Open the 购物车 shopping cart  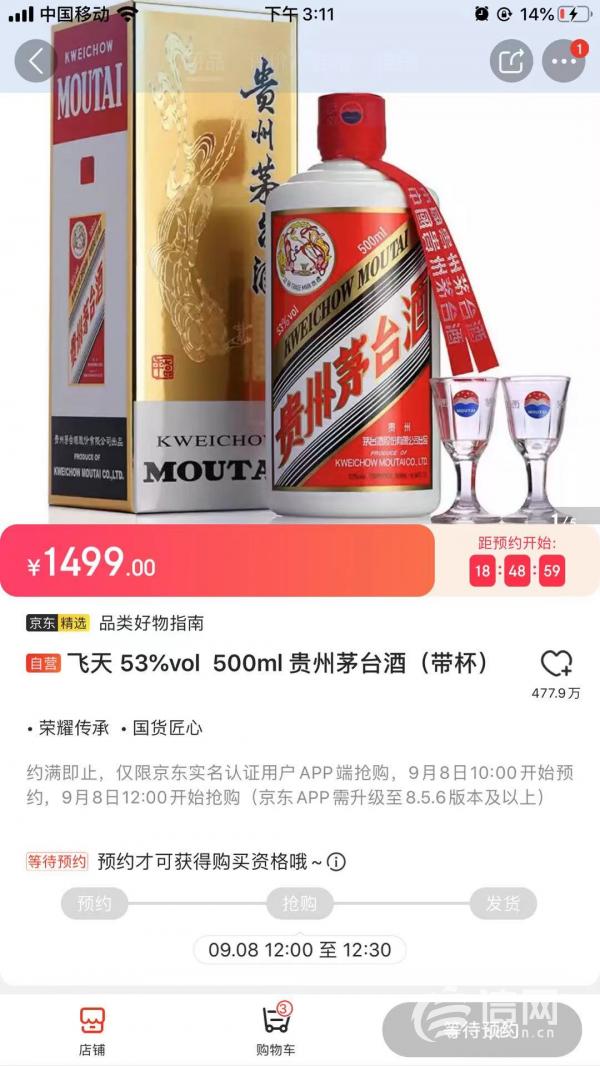click(275, 1031)
